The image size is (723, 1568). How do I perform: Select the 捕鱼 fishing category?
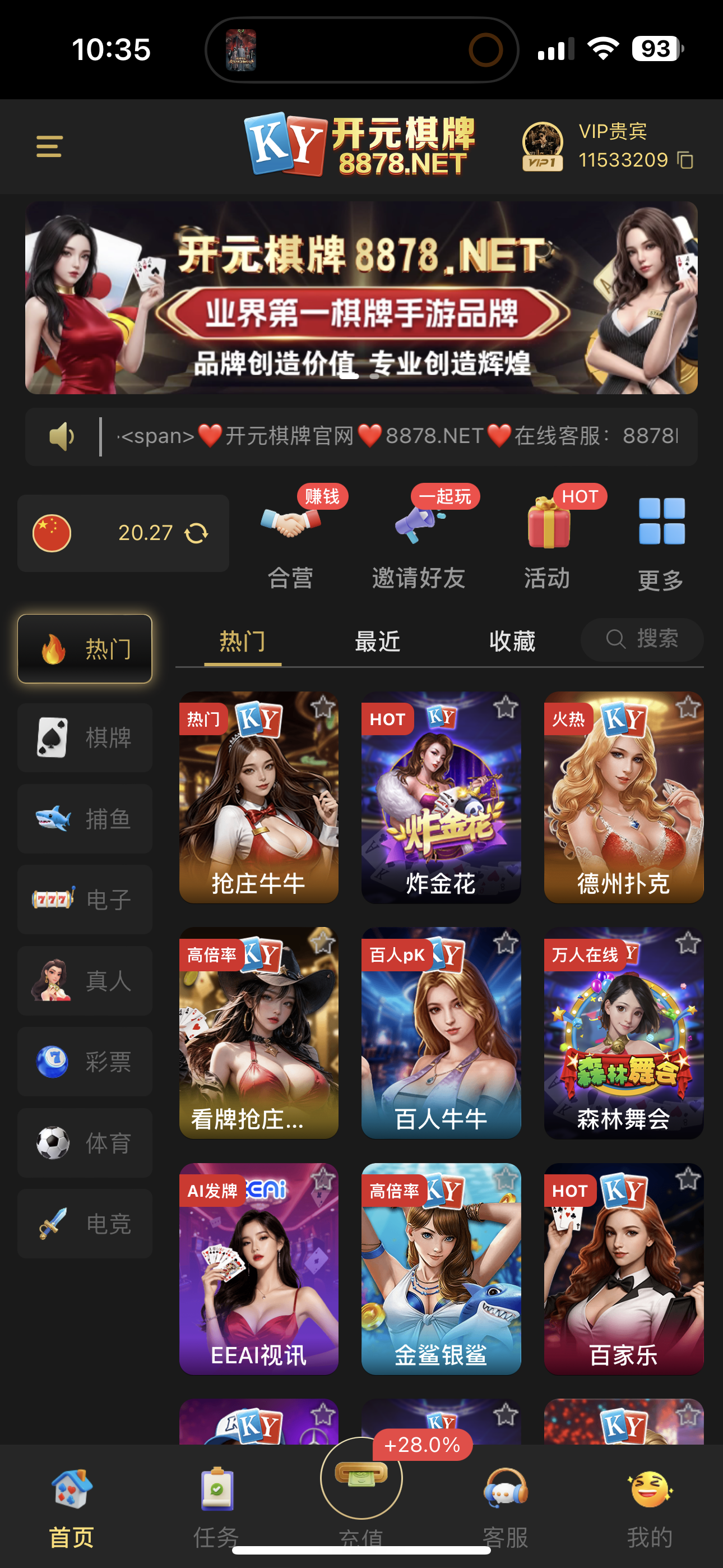point(85,819)
